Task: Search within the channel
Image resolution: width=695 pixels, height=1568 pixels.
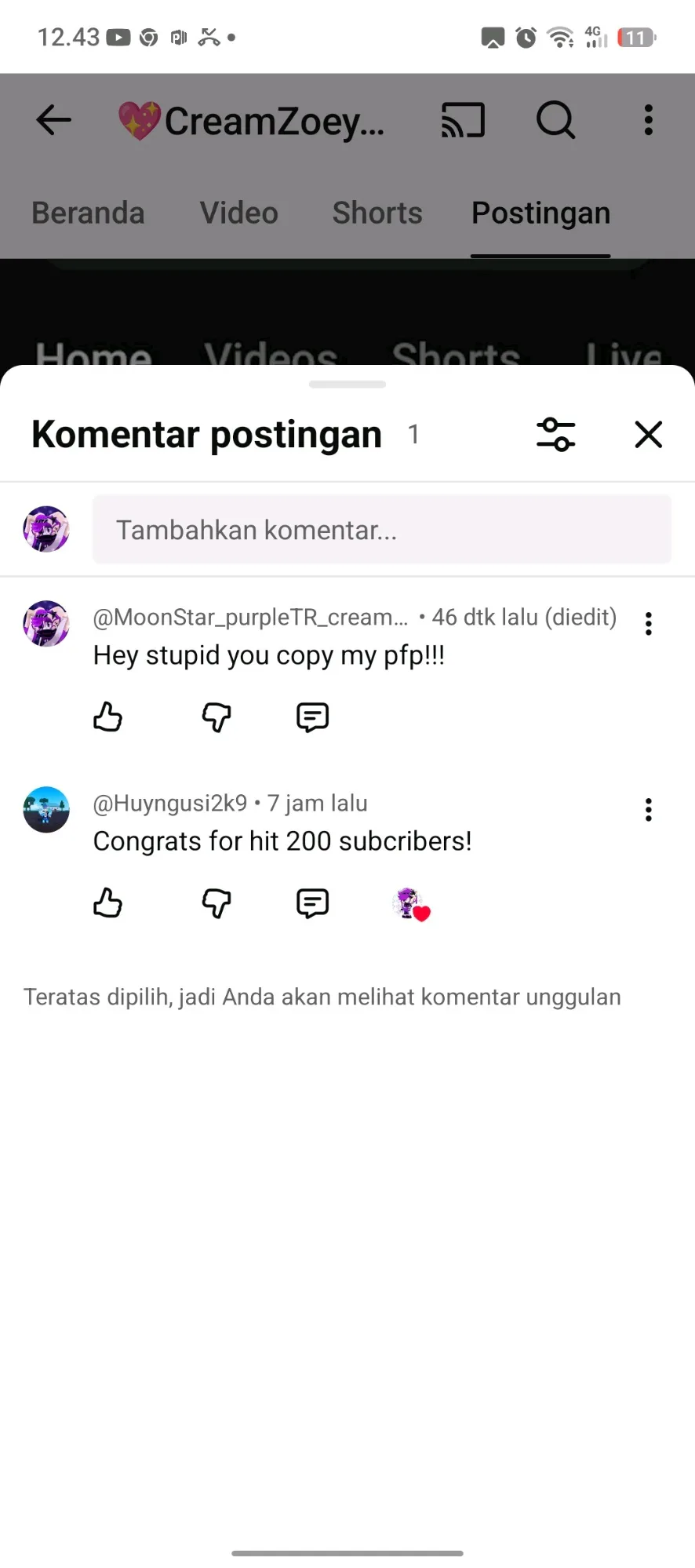Action: click(x=555, y=120)
